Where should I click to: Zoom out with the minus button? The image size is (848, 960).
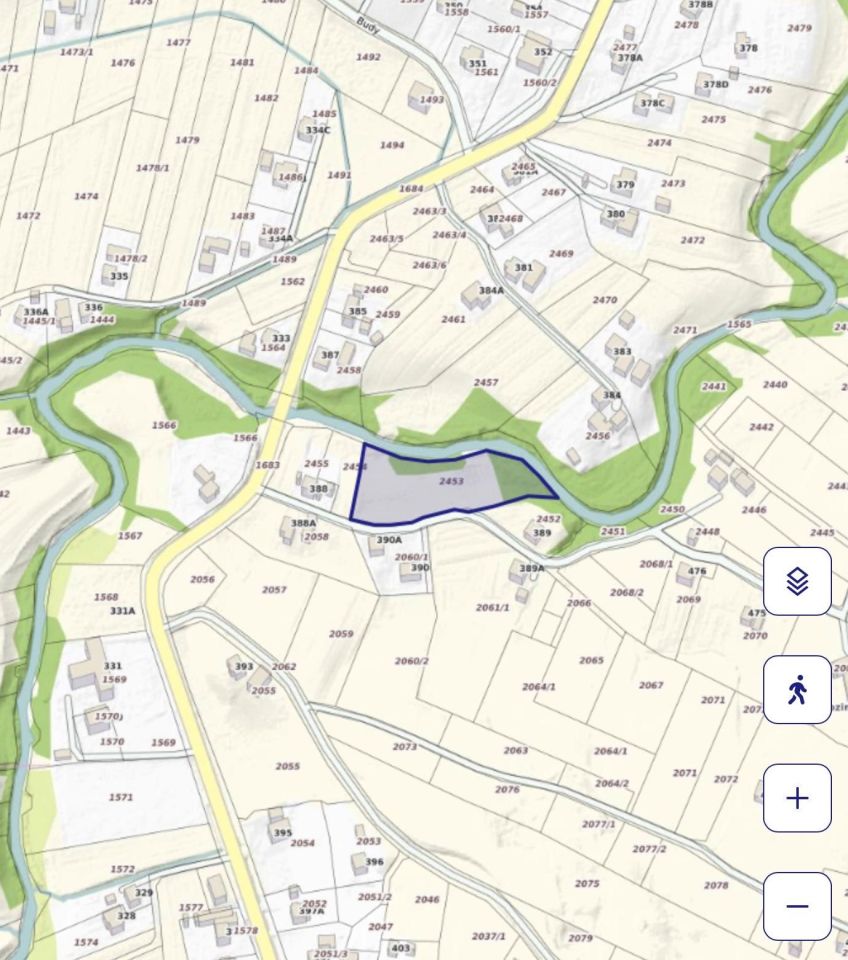pos(797,906)
